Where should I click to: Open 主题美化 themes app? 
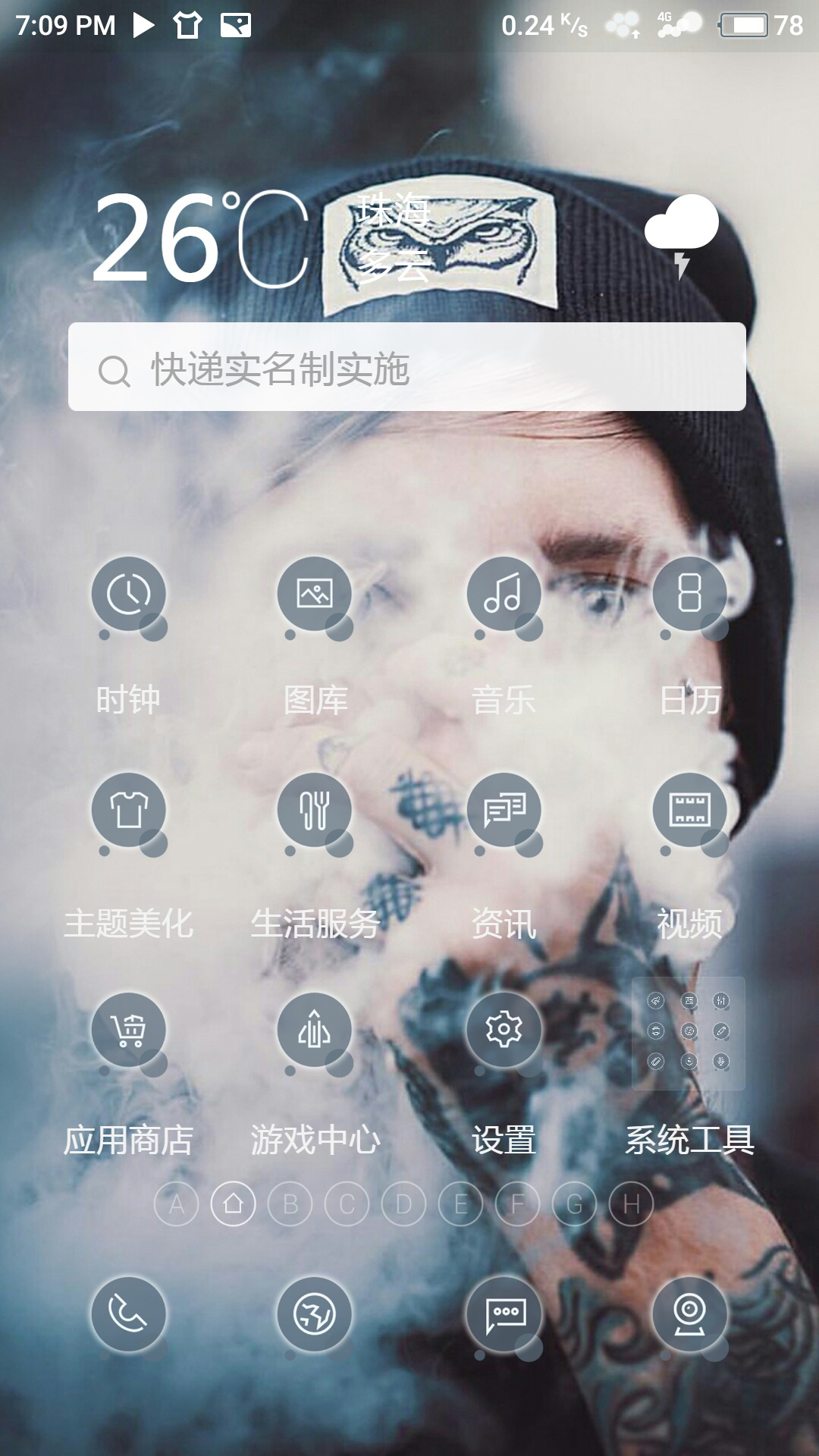pos(128,810)
